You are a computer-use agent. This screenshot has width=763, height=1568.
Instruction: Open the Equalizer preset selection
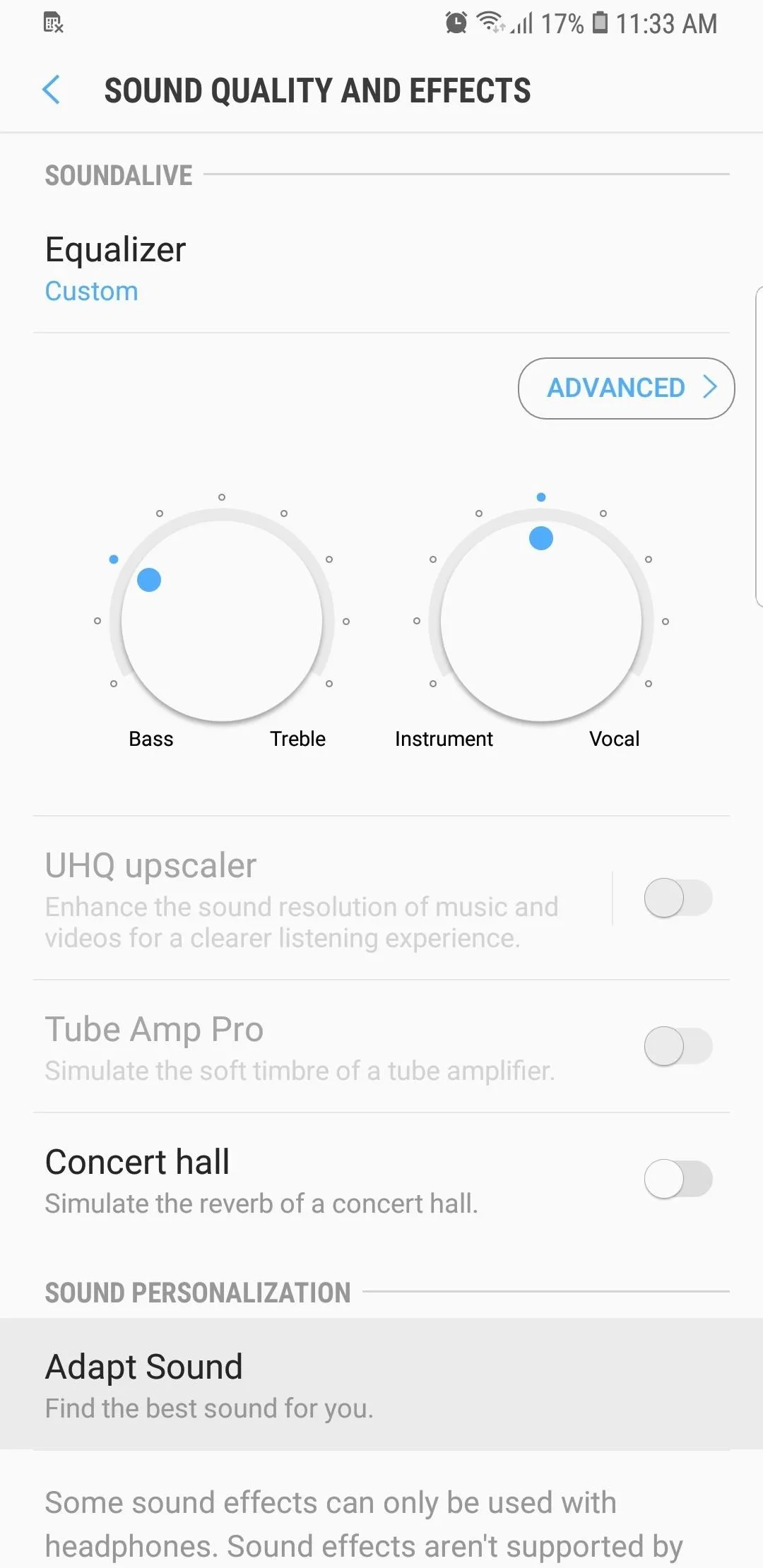(381, 269)
